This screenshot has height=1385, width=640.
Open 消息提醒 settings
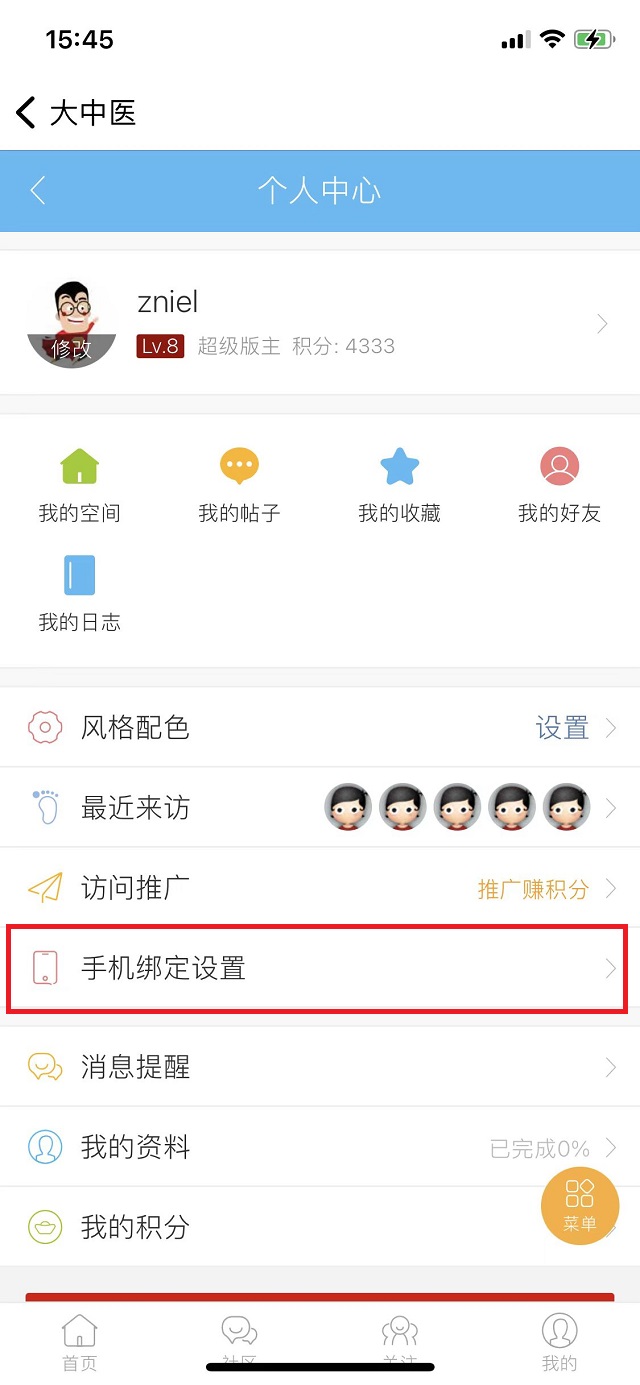pos(320,1067)
